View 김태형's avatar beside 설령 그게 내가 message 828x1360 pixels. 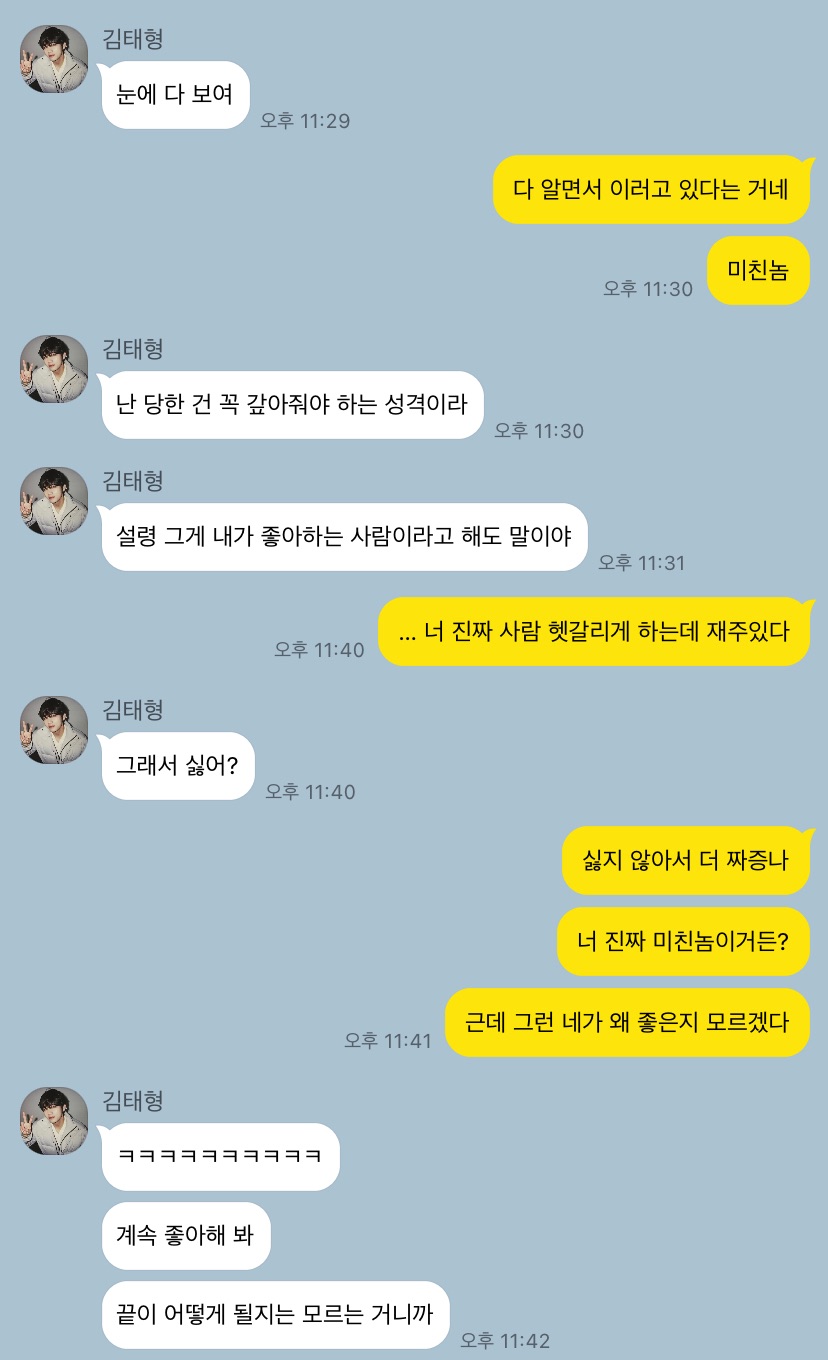click(x=54, y=501)
